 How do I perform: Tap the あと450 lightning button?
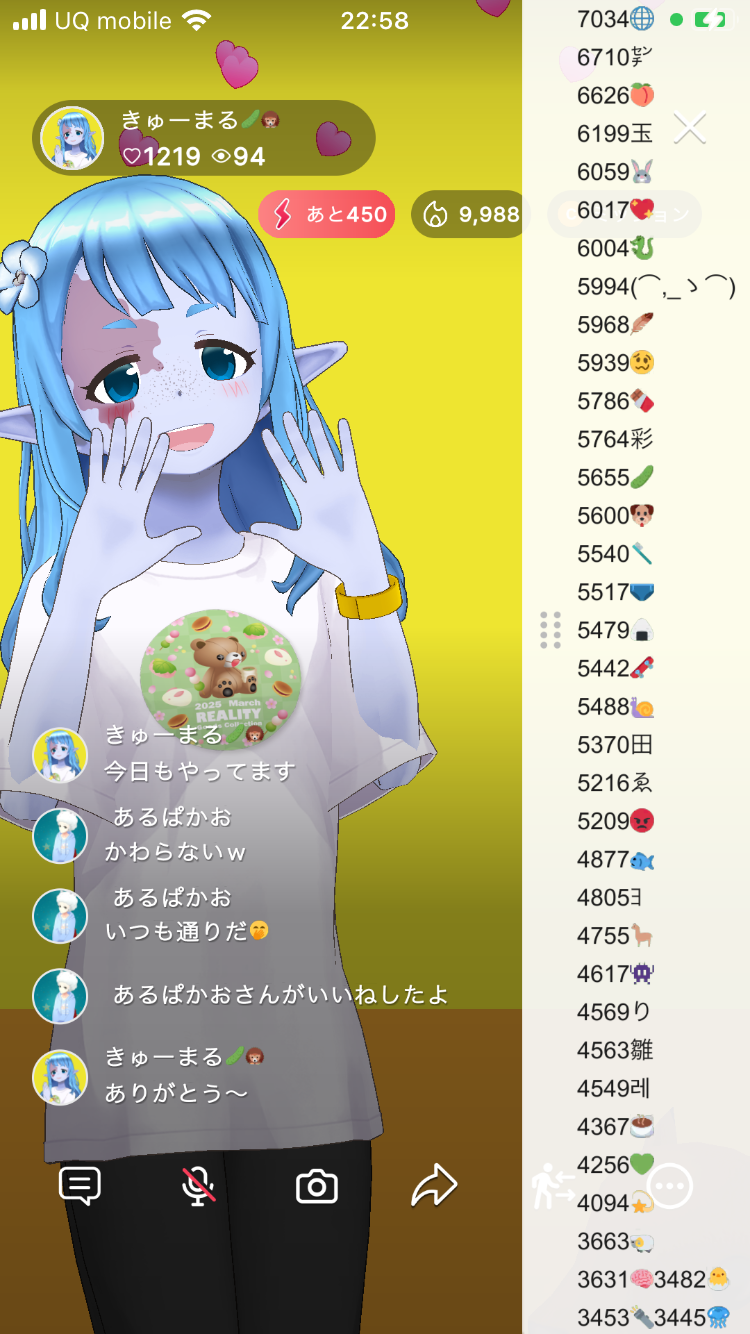(327, 215)
